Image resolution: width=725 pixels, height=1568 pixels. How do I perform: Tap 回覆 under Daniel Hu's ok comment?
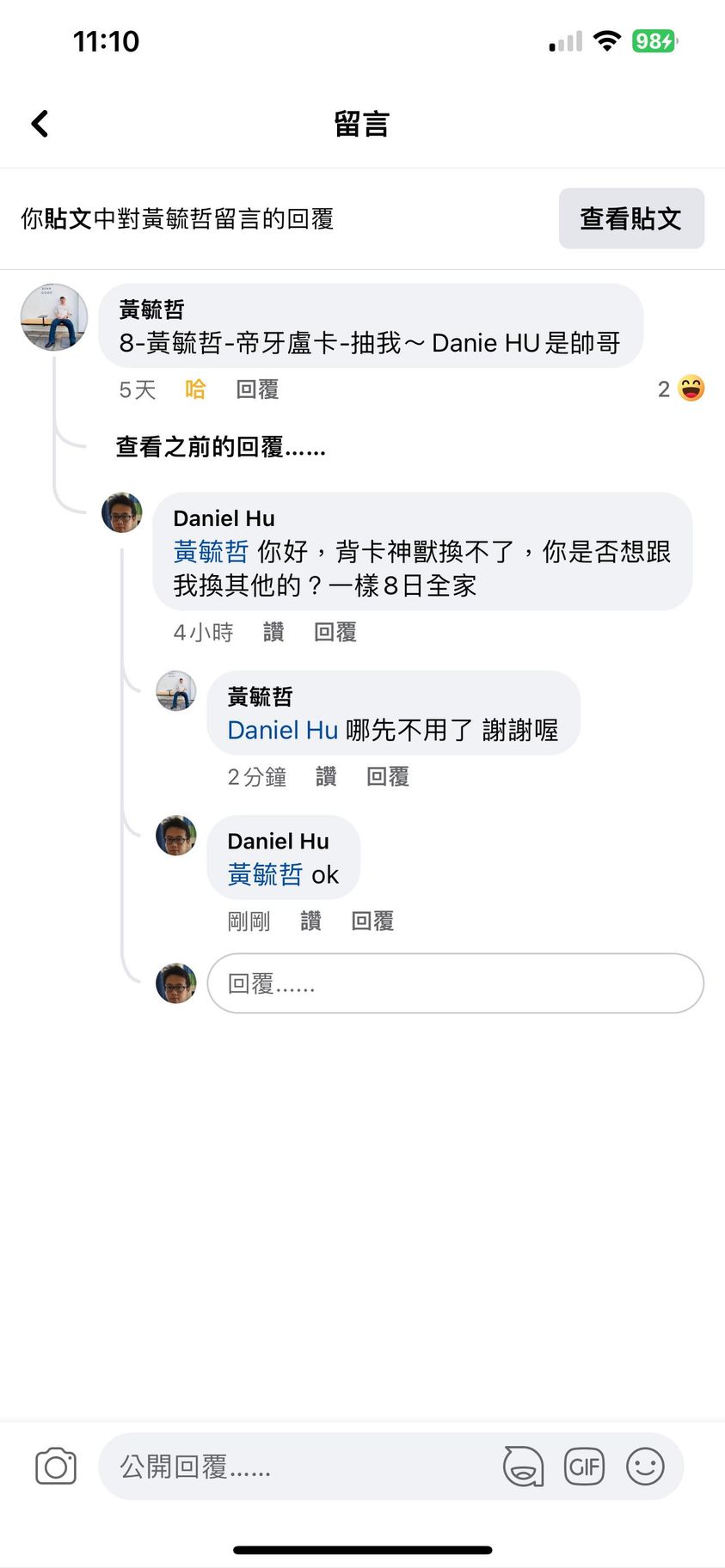click(x=372, y=921)
